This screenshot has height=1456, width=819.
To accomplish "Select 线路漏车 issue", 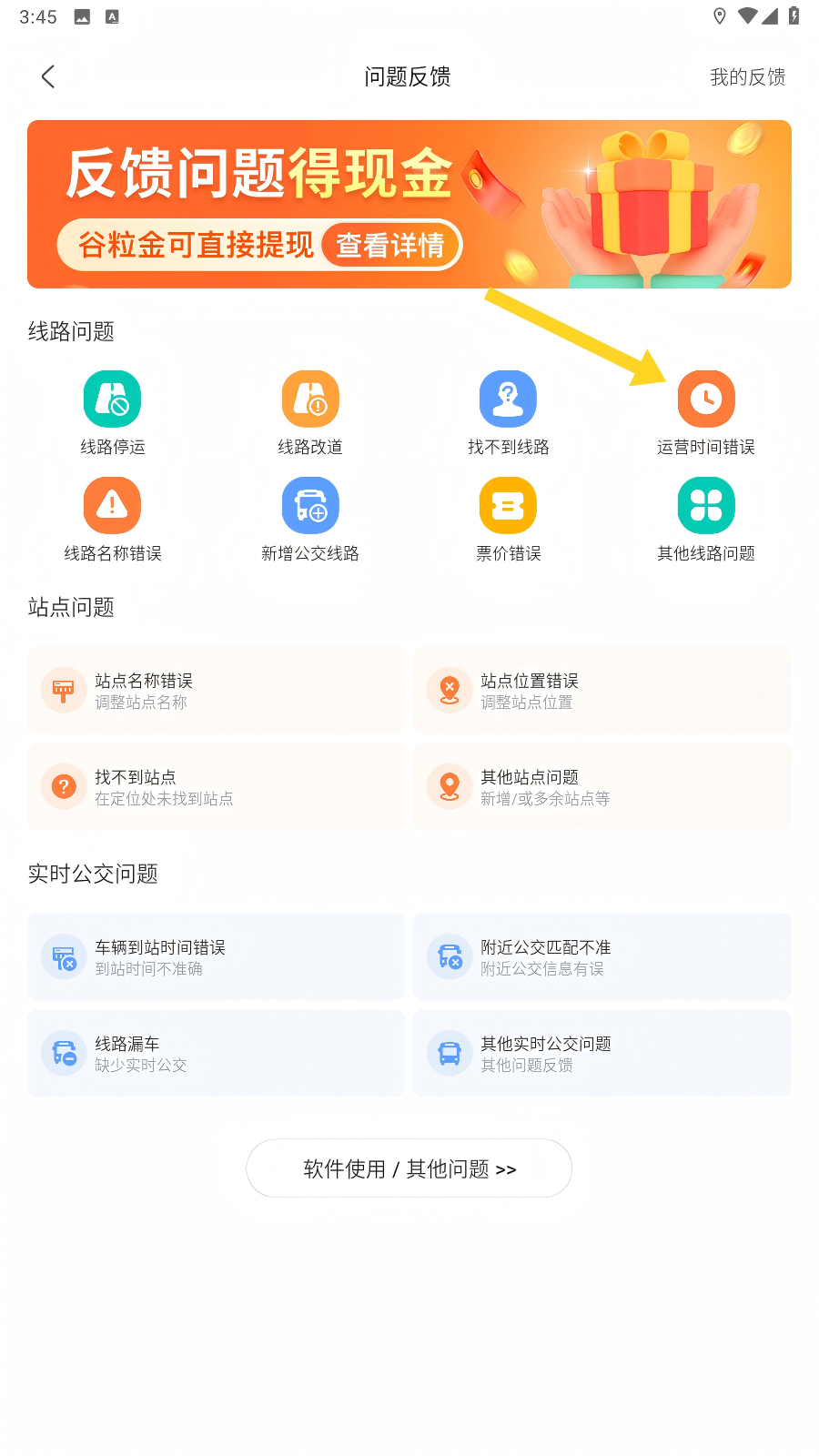I will [216, 1054].
